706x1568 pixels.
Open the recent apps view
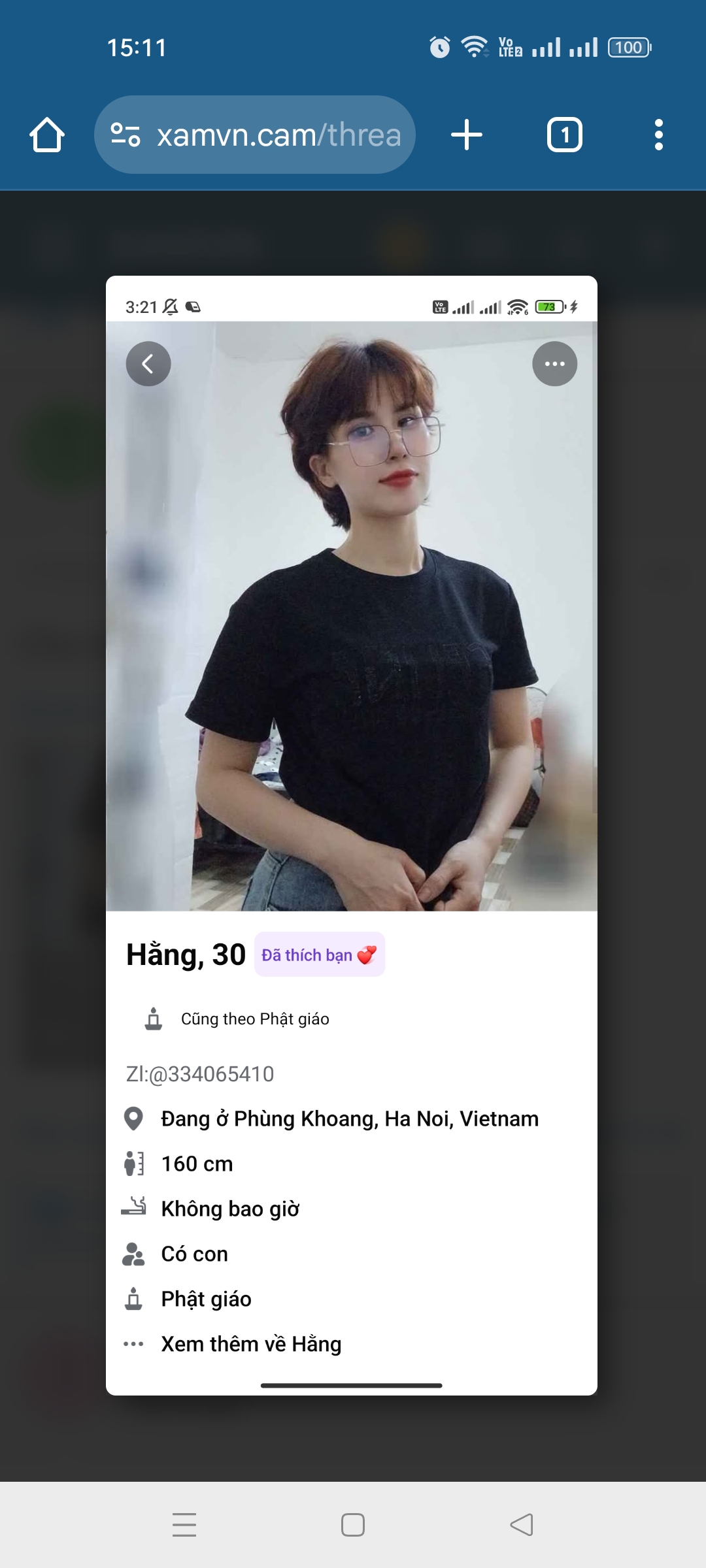click(184, 1525)
